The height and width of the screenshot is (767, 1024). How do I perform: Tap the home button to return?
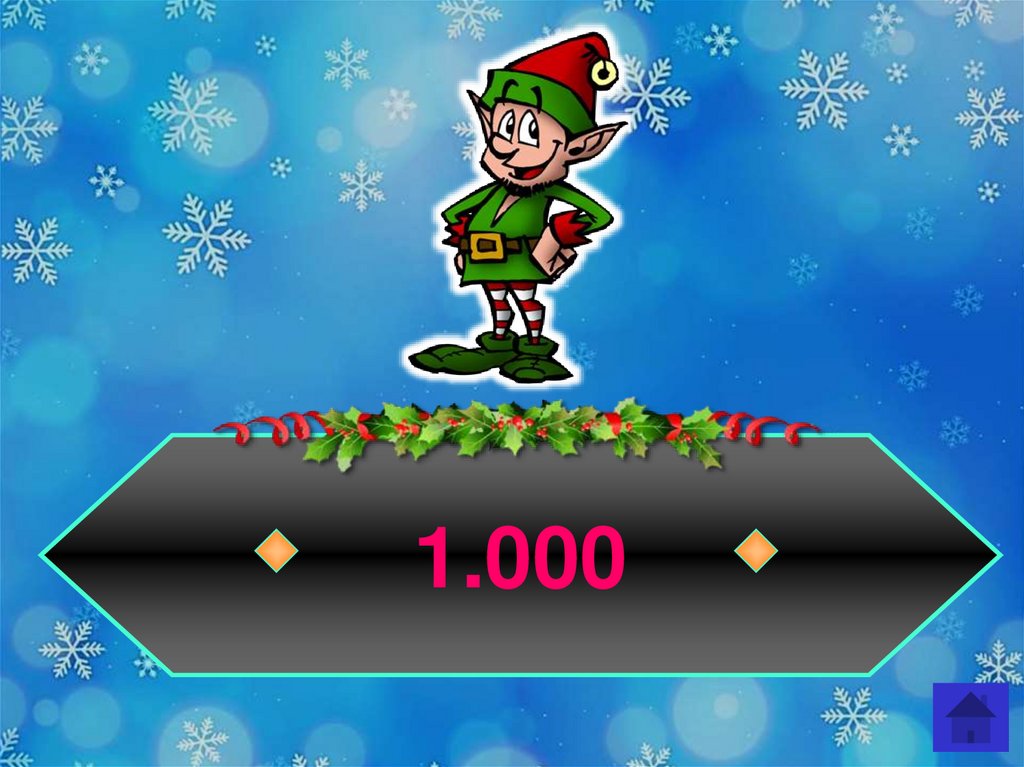[x=970, y=717]
